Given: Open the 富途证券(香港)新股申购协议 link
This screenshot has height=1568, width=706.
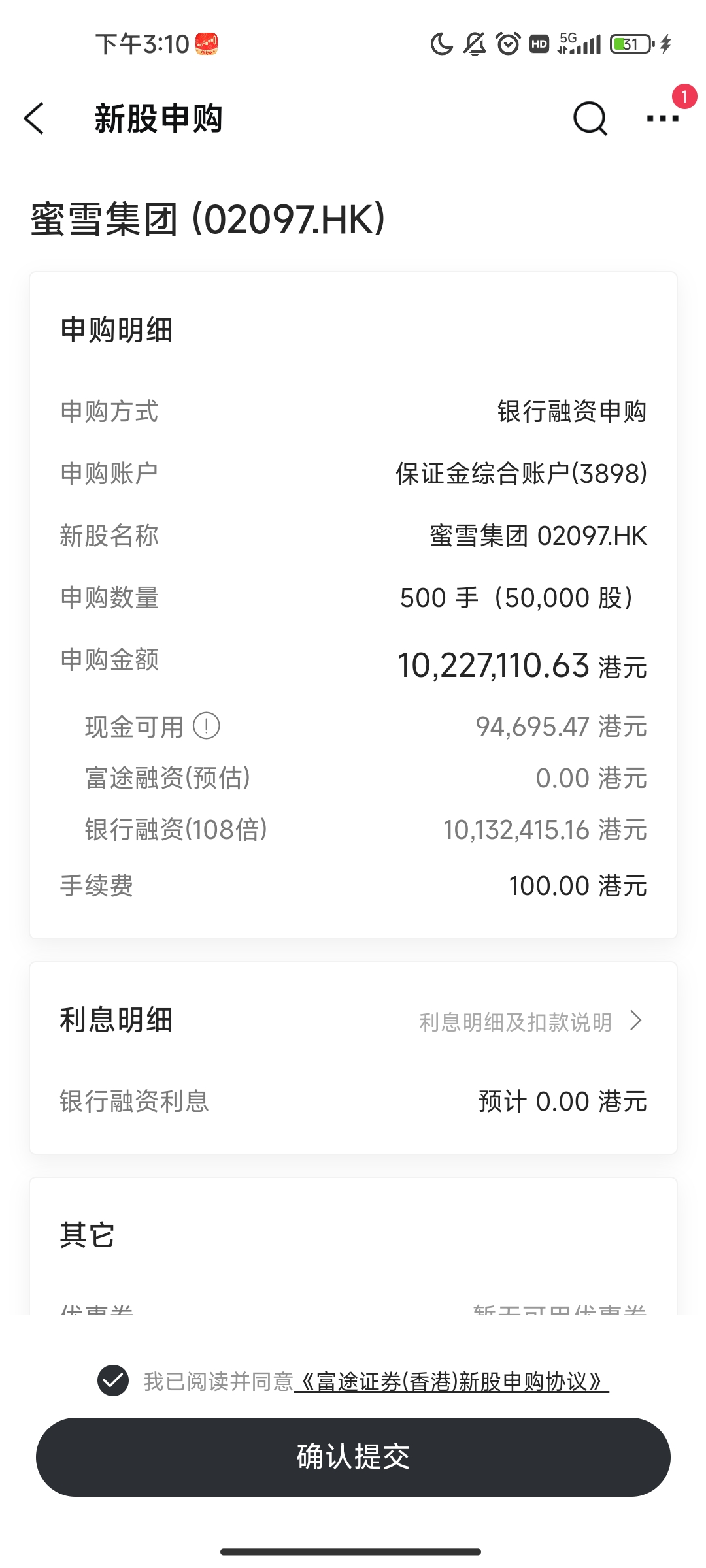Looking at the screenshot, I should pos(451,1382).
